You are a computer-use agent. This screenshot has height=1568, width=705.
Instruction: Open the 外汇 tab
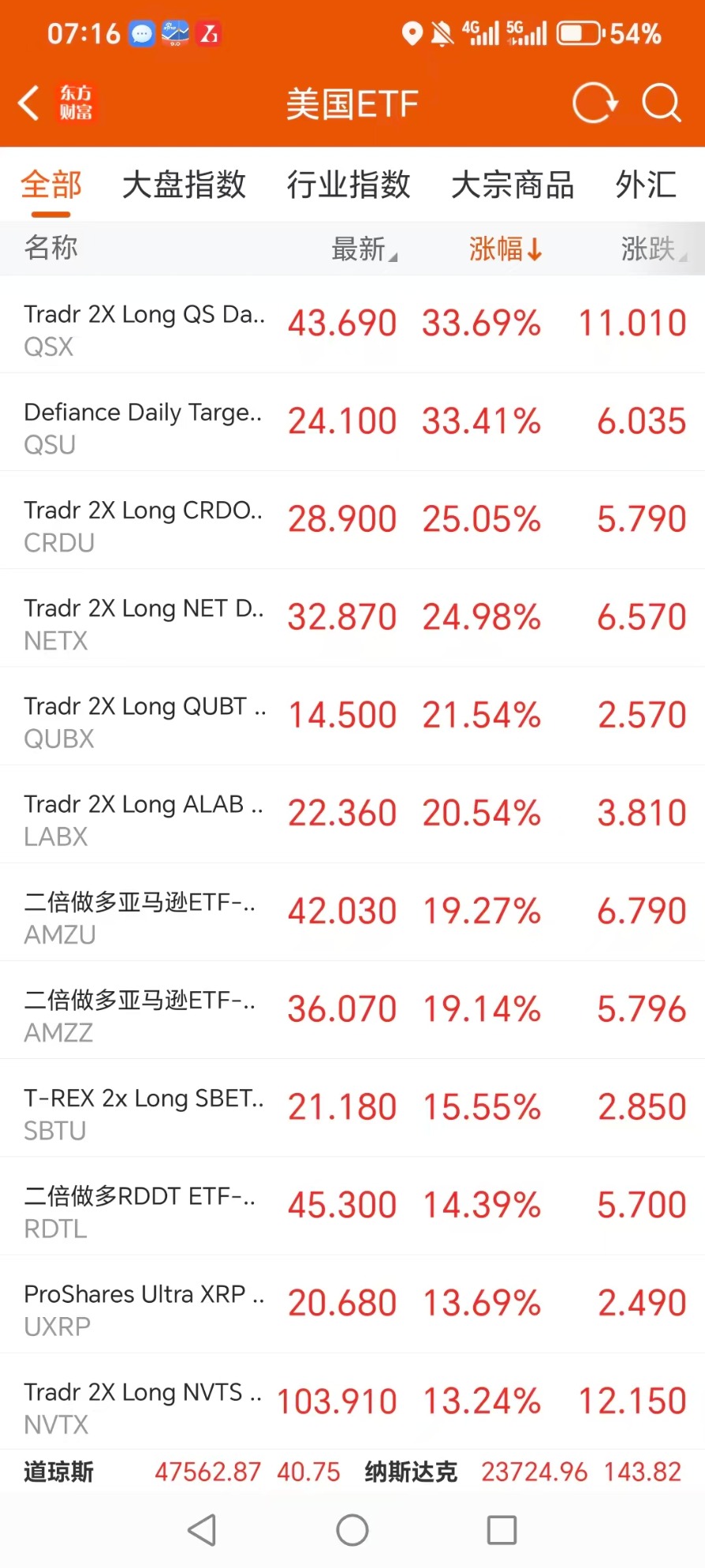coord(646,185)
